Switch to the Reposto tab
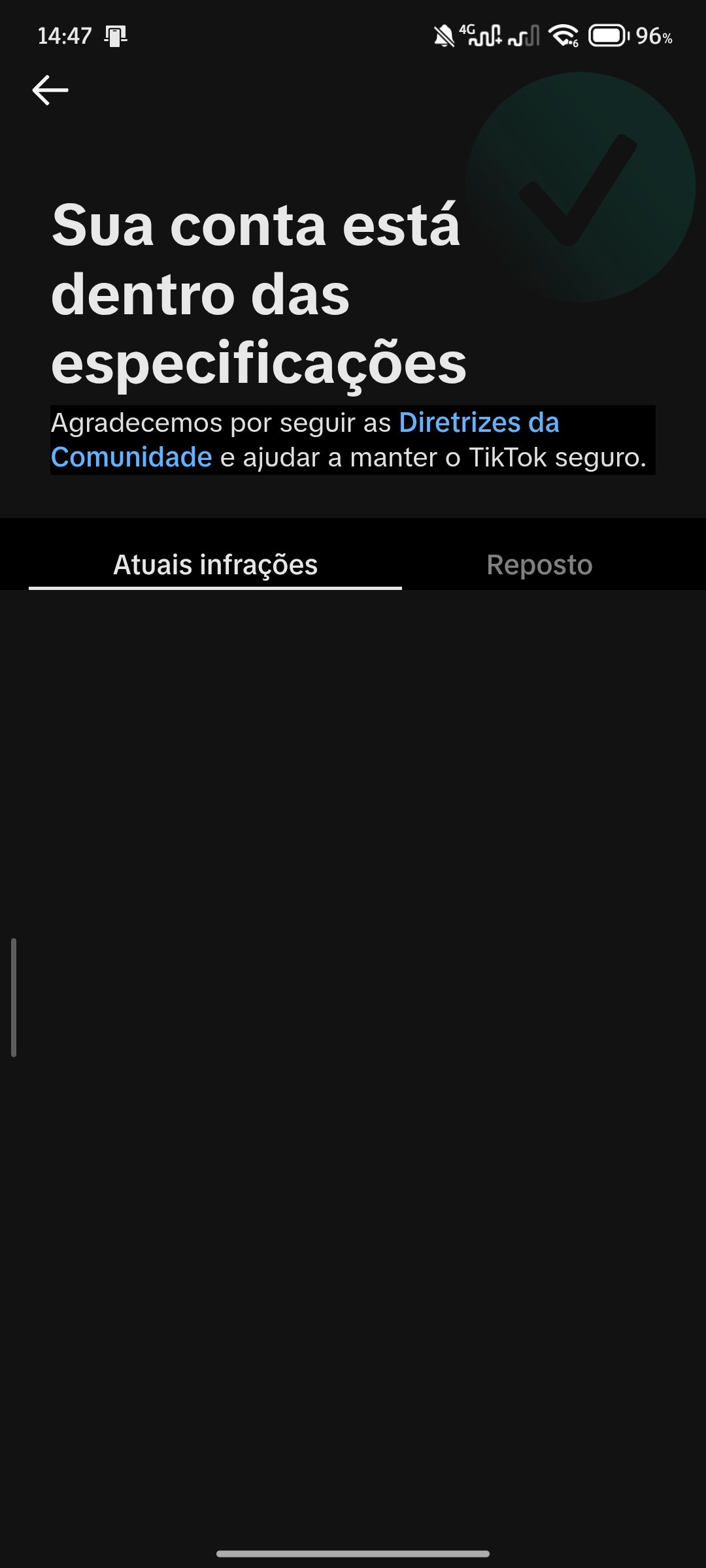Screen dimensions: 706x1568 point(539,564)
